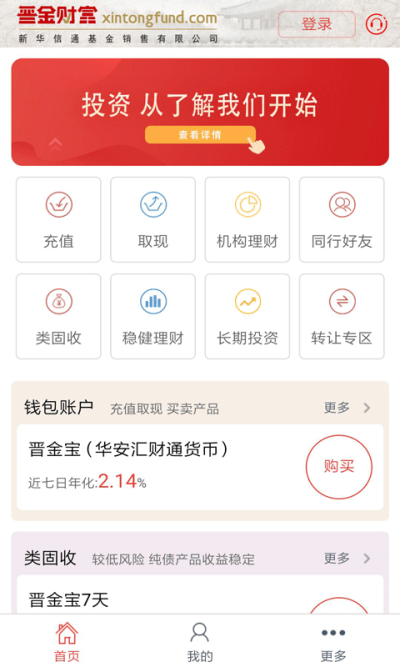Viewport: 400px width, 667px height.
Task: Open 长期投资
Action: pos(248,316)
